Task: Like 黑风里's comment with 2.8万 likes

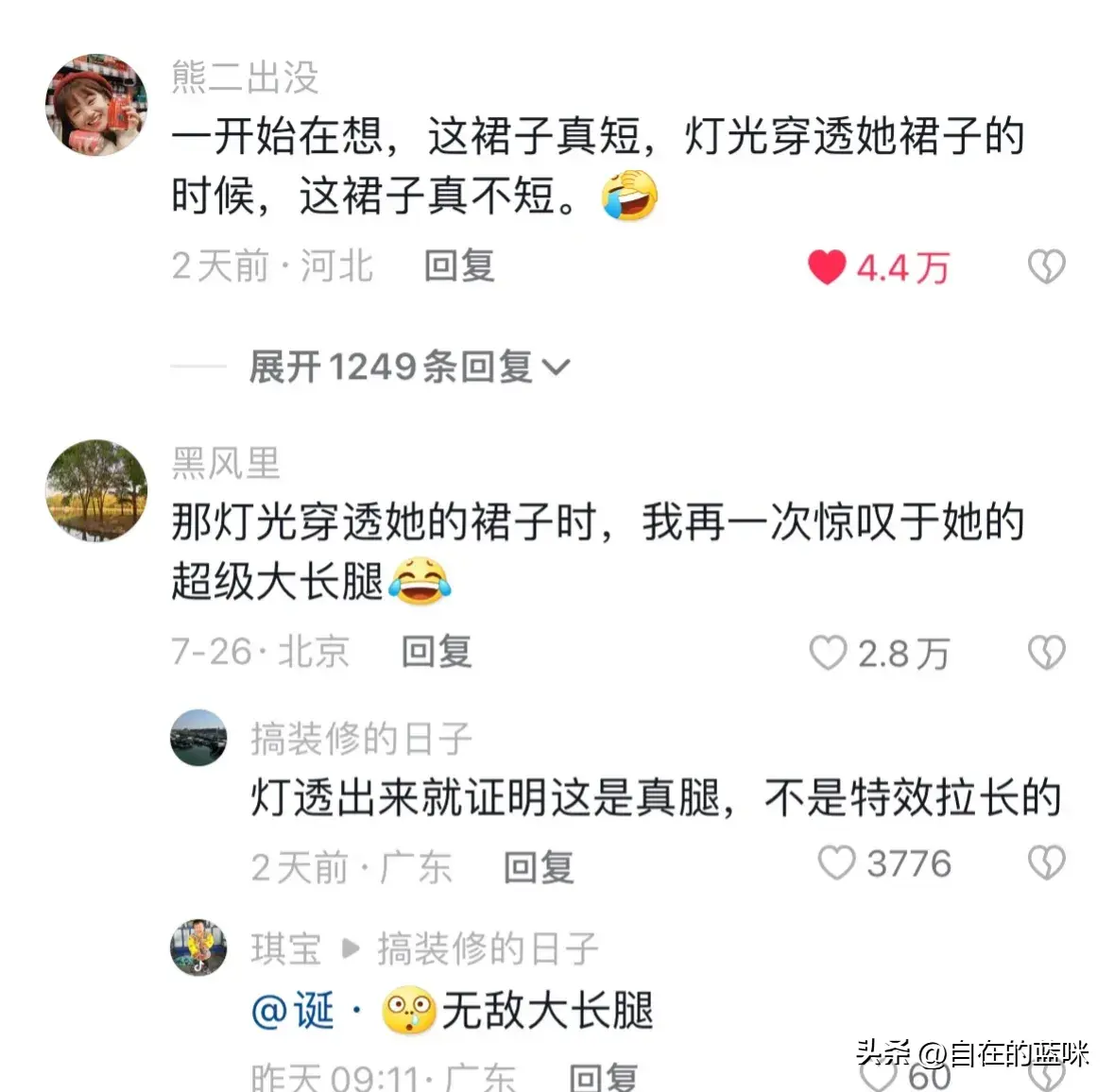Action: [829, 653]
